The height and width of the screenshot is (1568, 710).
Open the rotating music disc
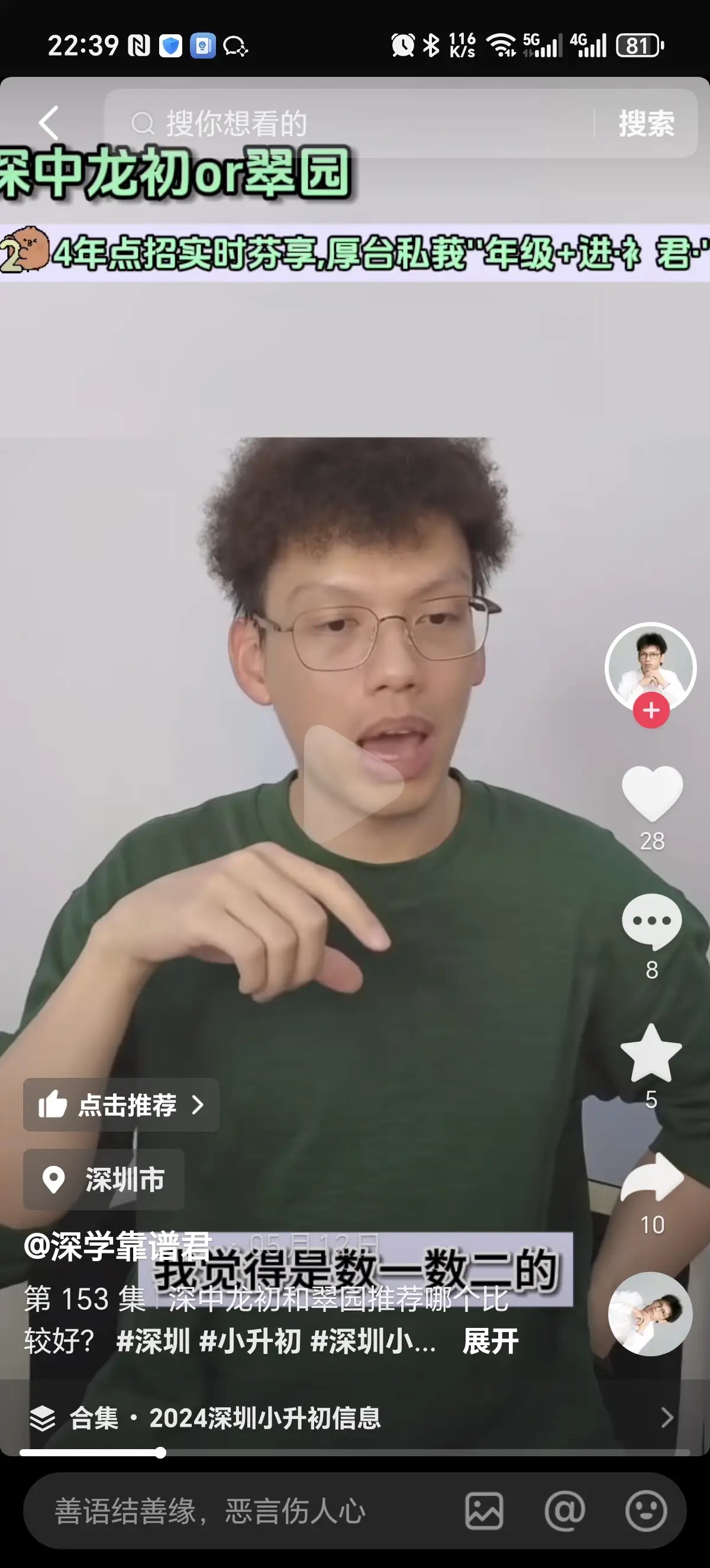pyautogui.click(x=650, y=1314)
